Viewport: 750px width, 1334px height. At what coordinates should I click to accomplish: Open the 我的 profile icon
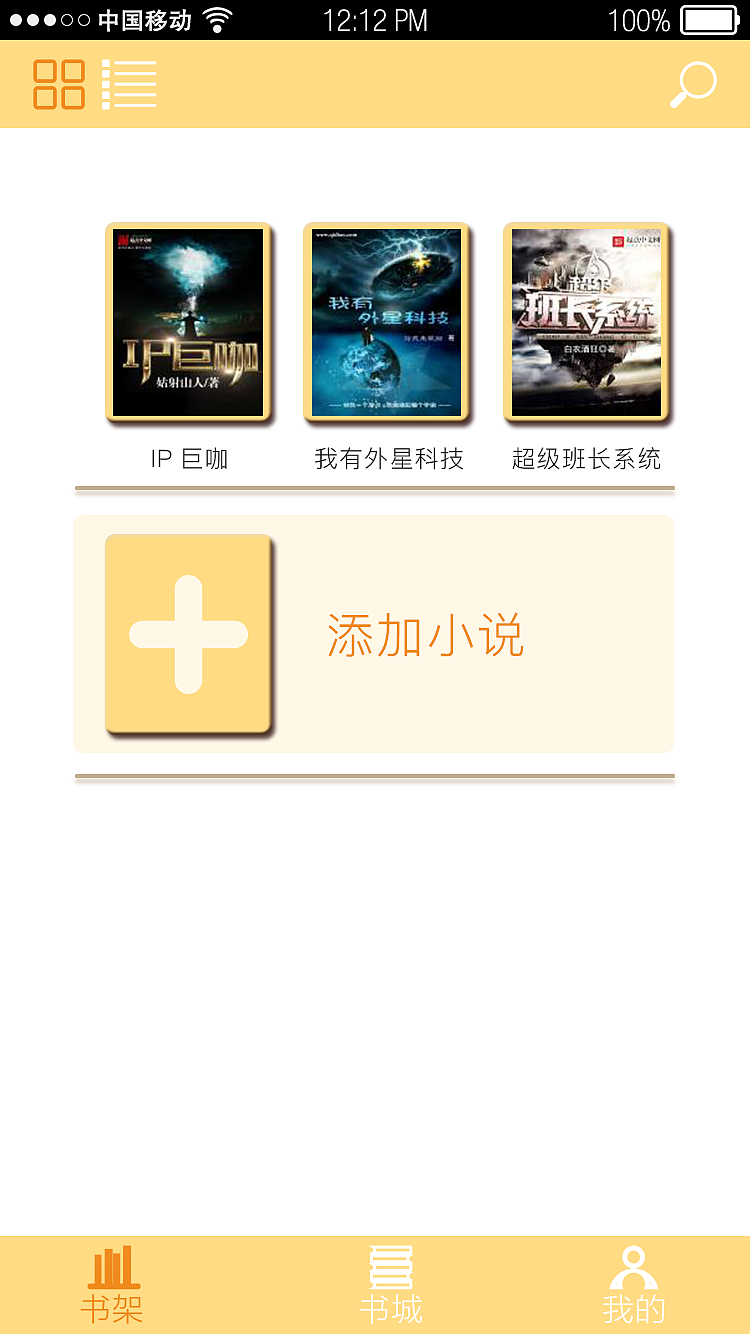[x=634, y=1270]
